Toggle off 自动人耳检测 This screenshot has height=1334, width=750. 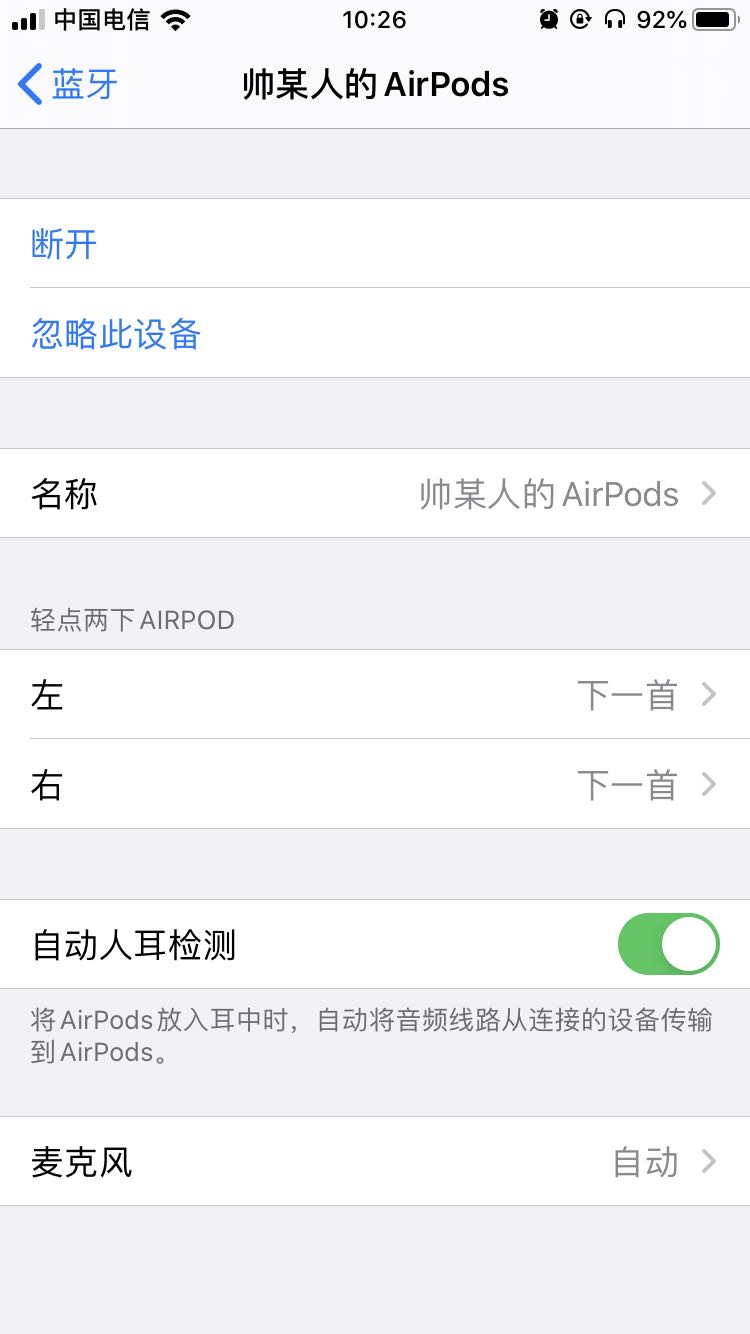668,944
